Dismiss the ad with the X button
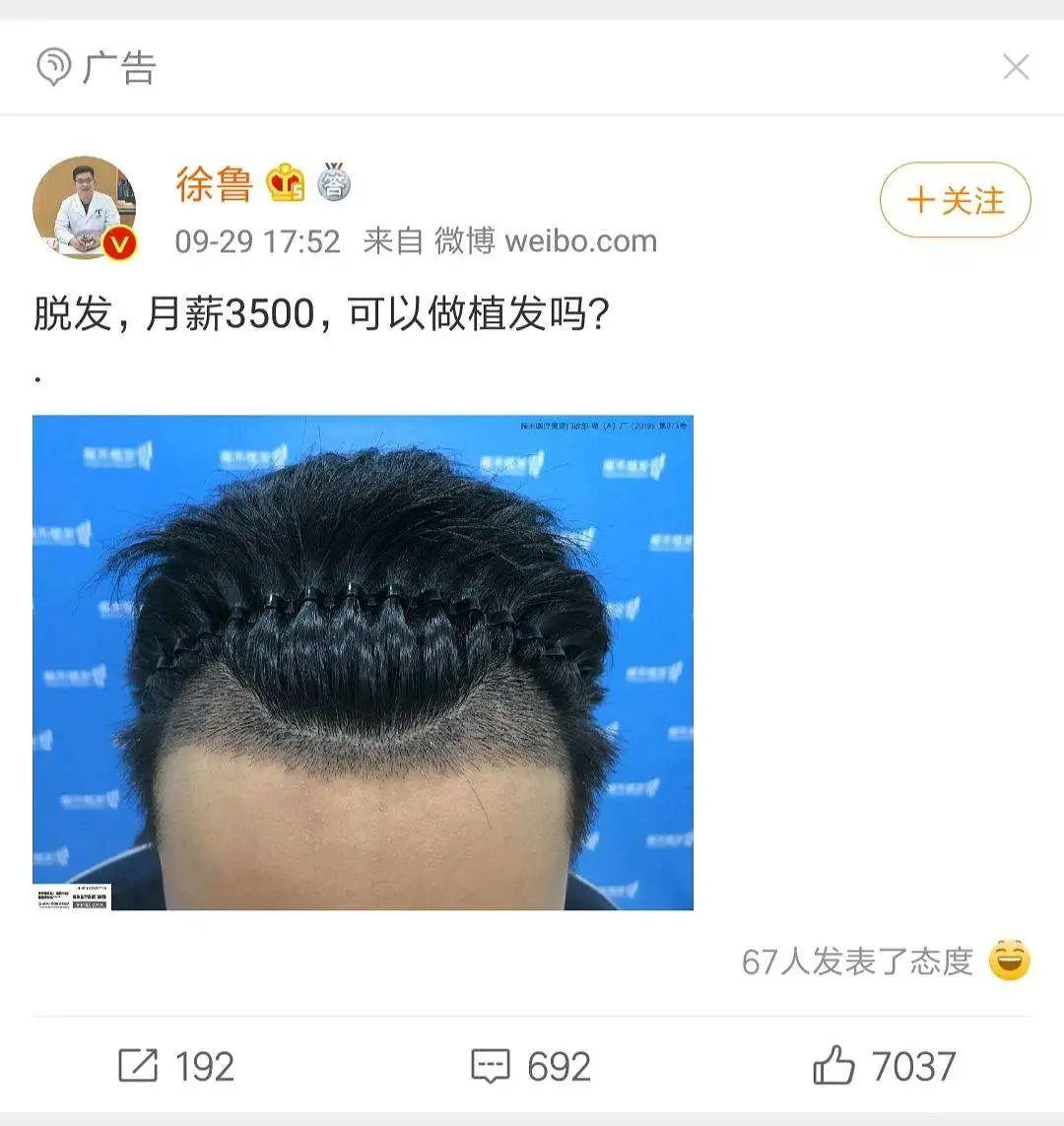 [1016, 68]
